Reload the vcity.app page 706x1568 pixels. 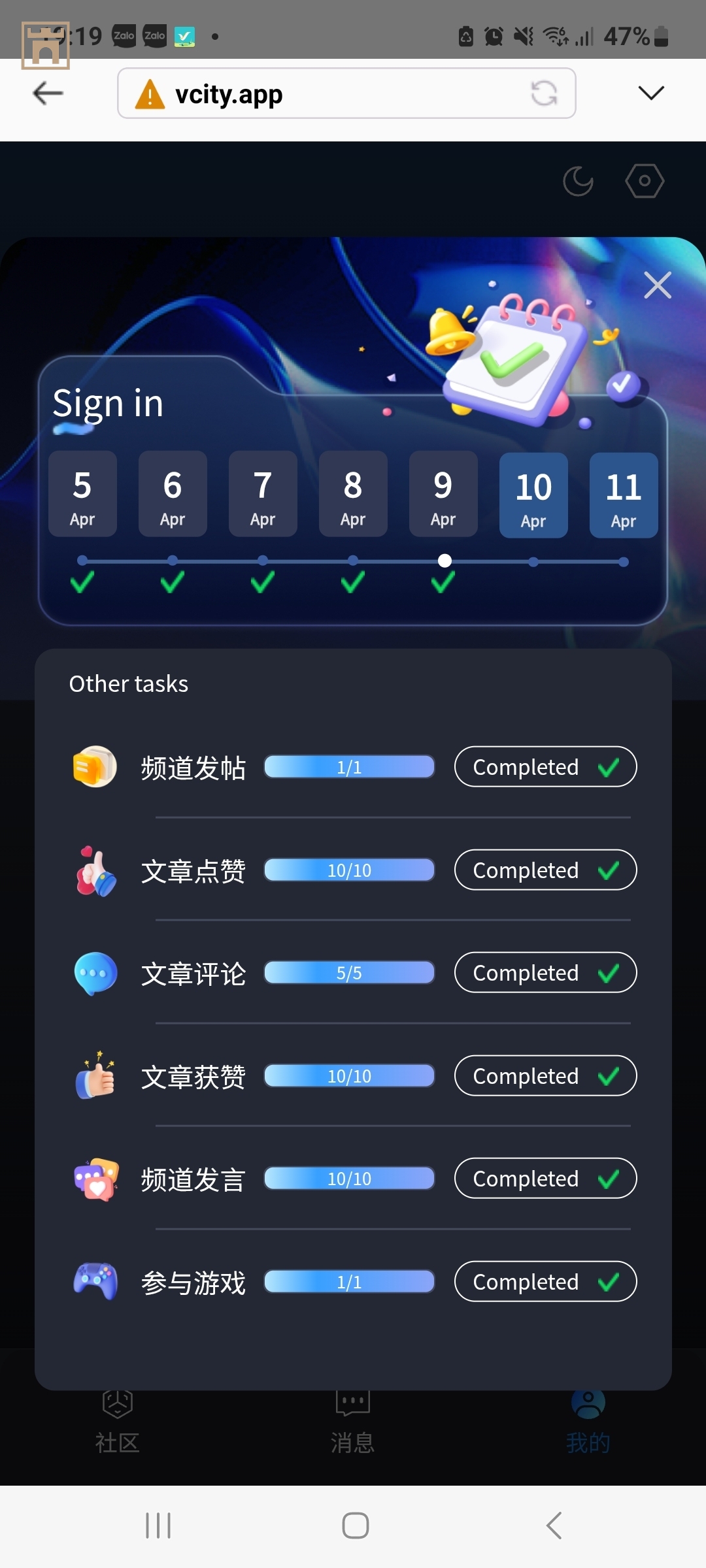(x=544, y=93)
